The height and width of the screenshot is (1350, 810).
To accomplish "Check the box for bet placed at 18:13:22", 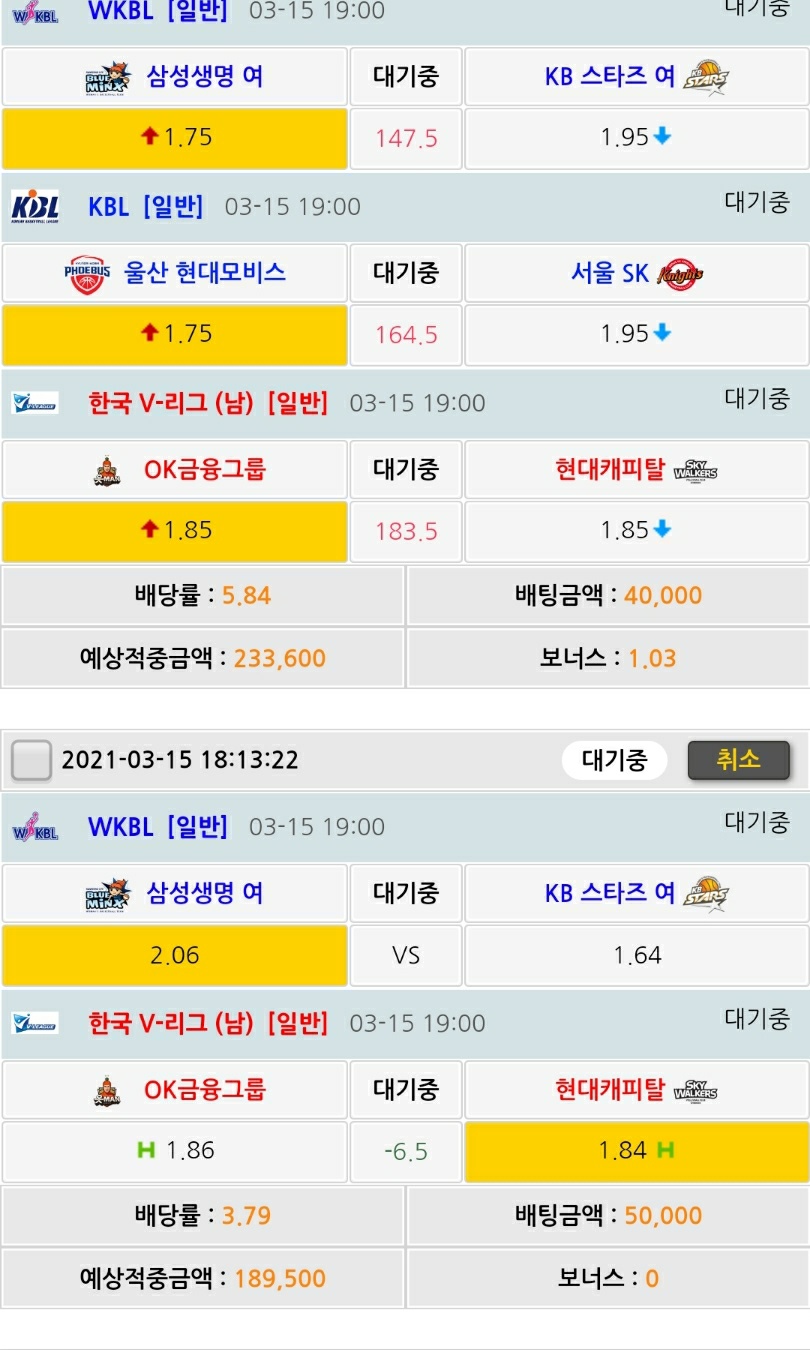I will tap(31, 761).
